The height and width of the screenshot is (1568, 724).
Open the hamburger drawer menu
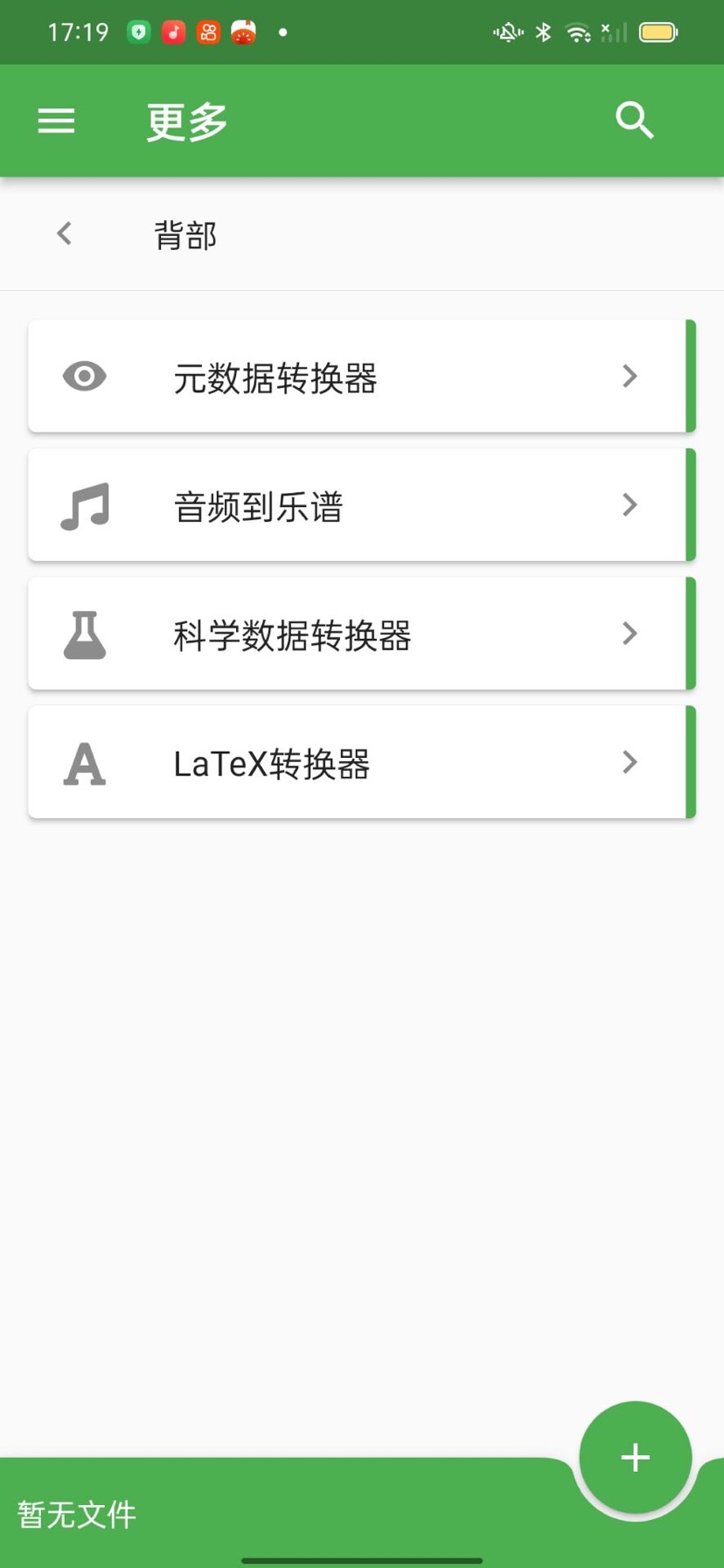click(x=57, y=121)
